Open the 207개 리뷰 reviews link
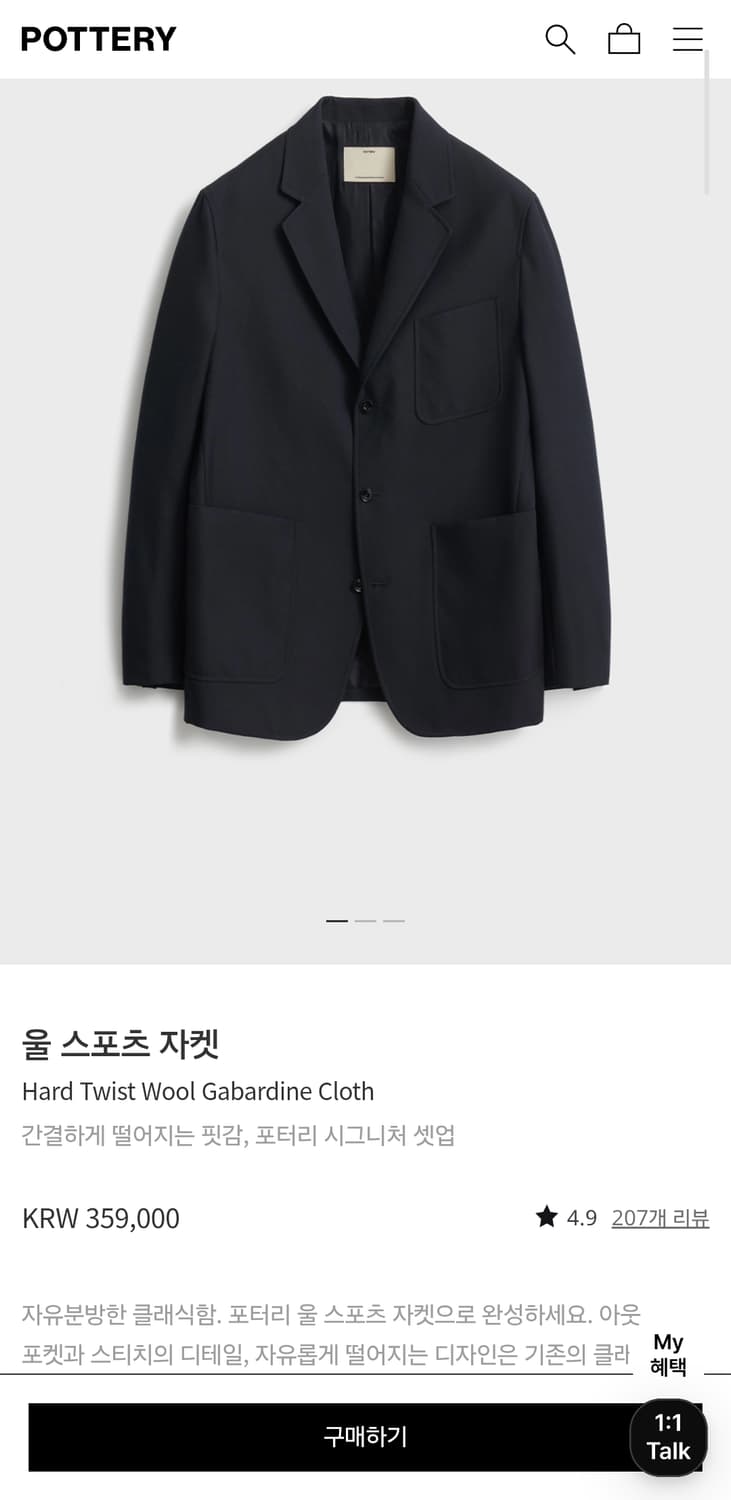The width and height of the screenshot is (731, 1500). coord(659,1217)
